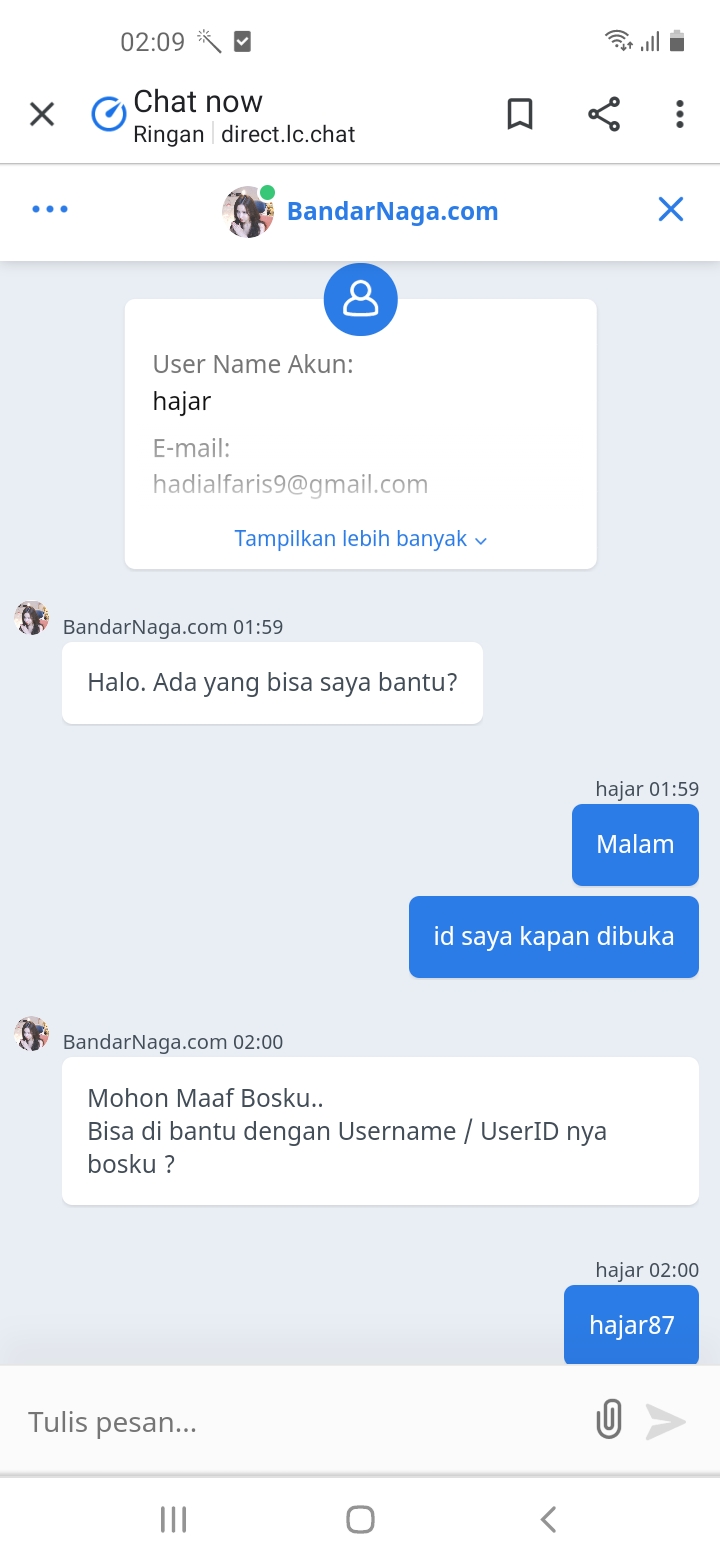Bookmark this chat page
Screen dimensions: 720x1560
pyautogui.click(x=520, y=114)
